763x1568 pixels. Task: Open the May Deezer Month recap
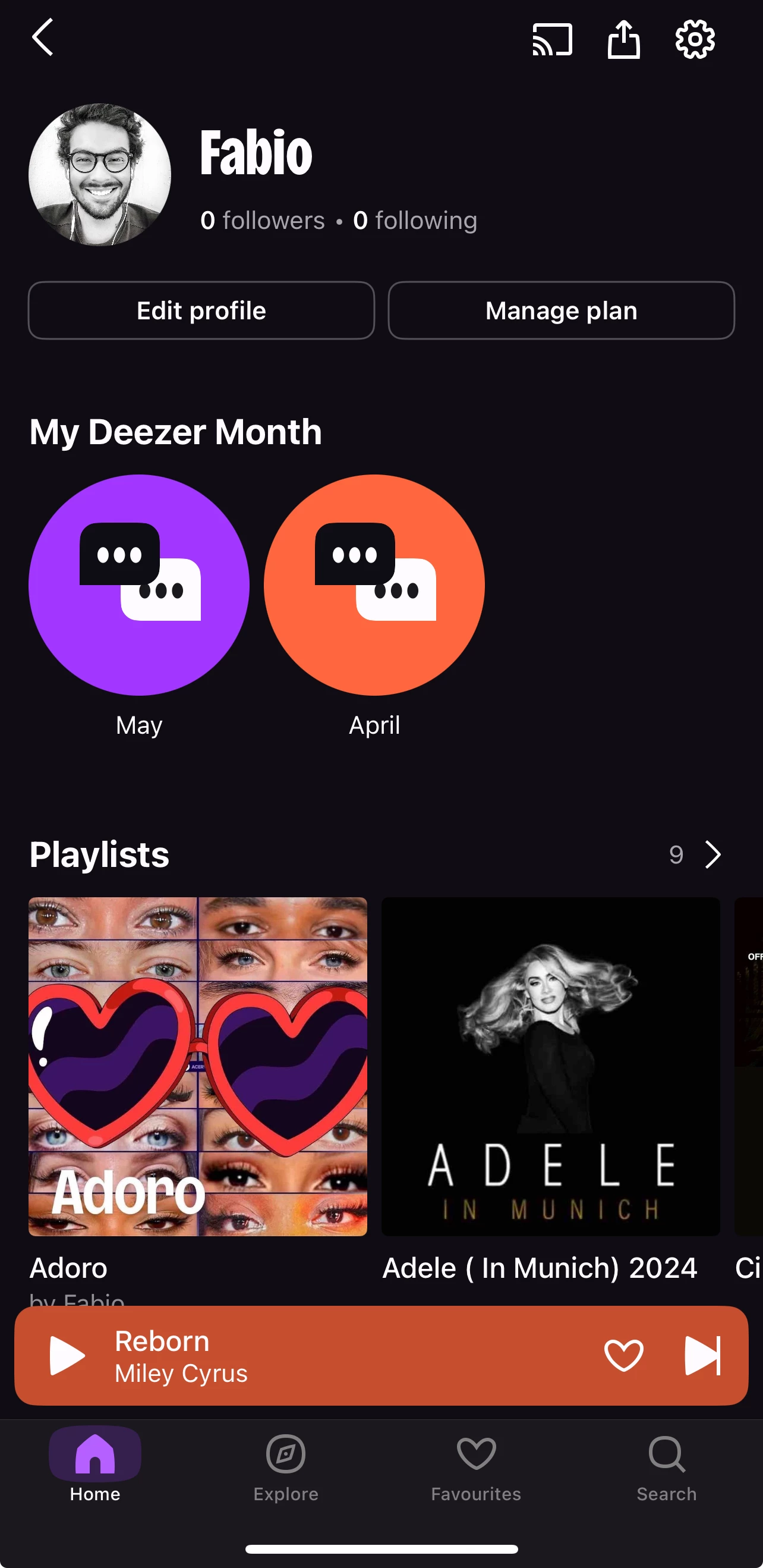click(x=138, y=585)
